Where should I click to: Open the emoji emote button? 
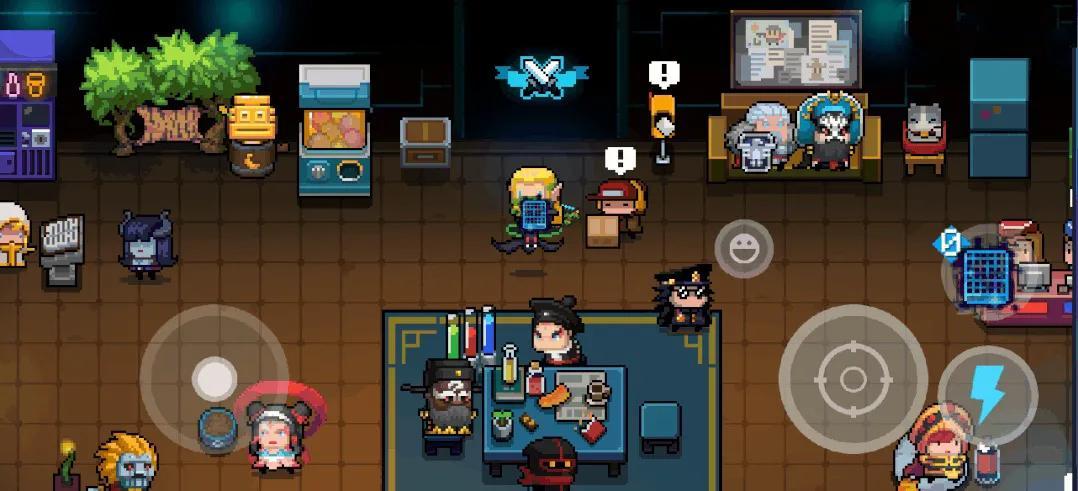click(743, 249)
